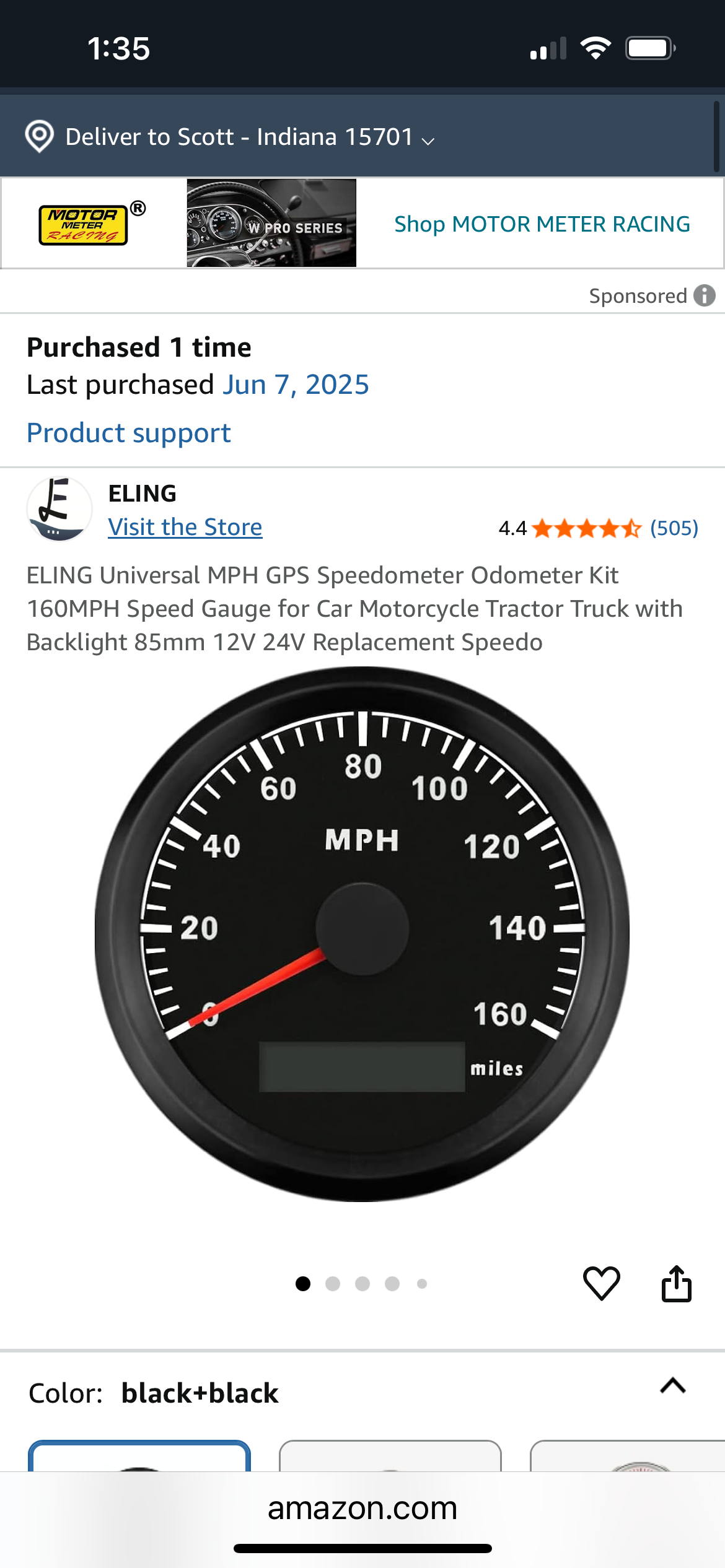Share this product
This screenshot has width=725, height=1568.
(x=676, y=1283)
